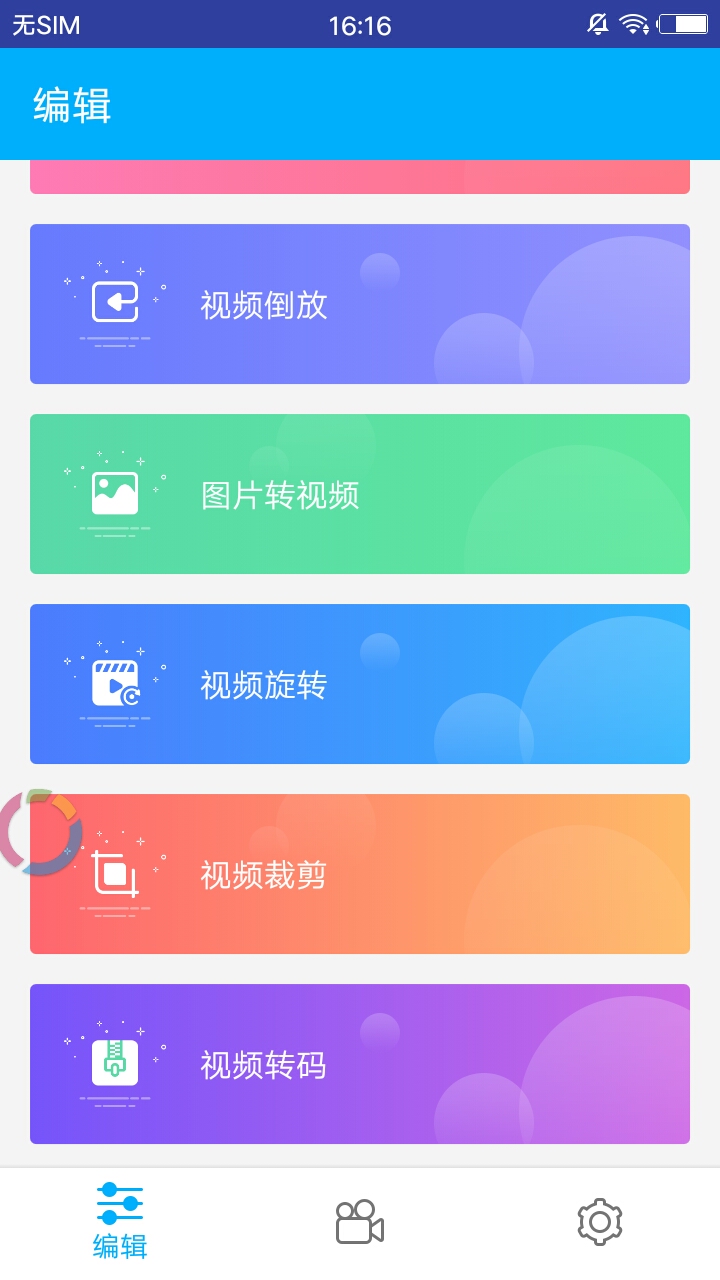Click the Wi-Fi icon in status bar

coord(633,22)
